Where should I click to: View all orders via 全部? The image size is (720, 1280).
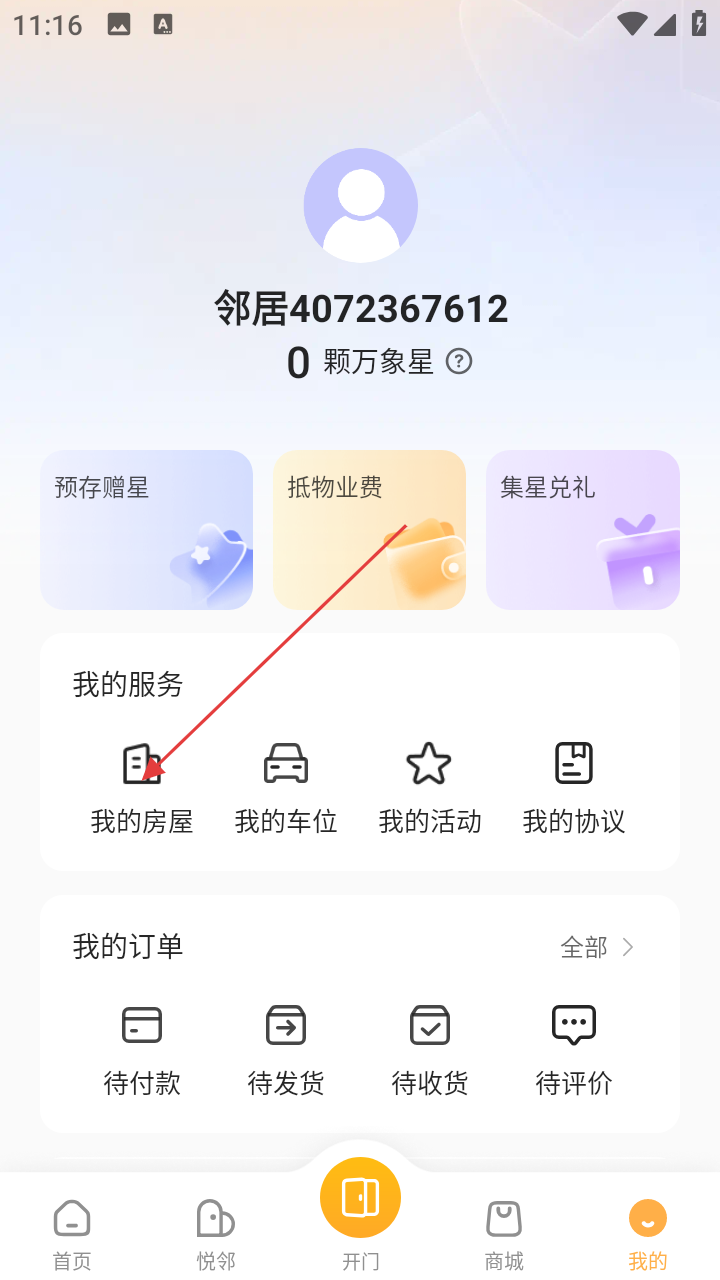(597, 947)
